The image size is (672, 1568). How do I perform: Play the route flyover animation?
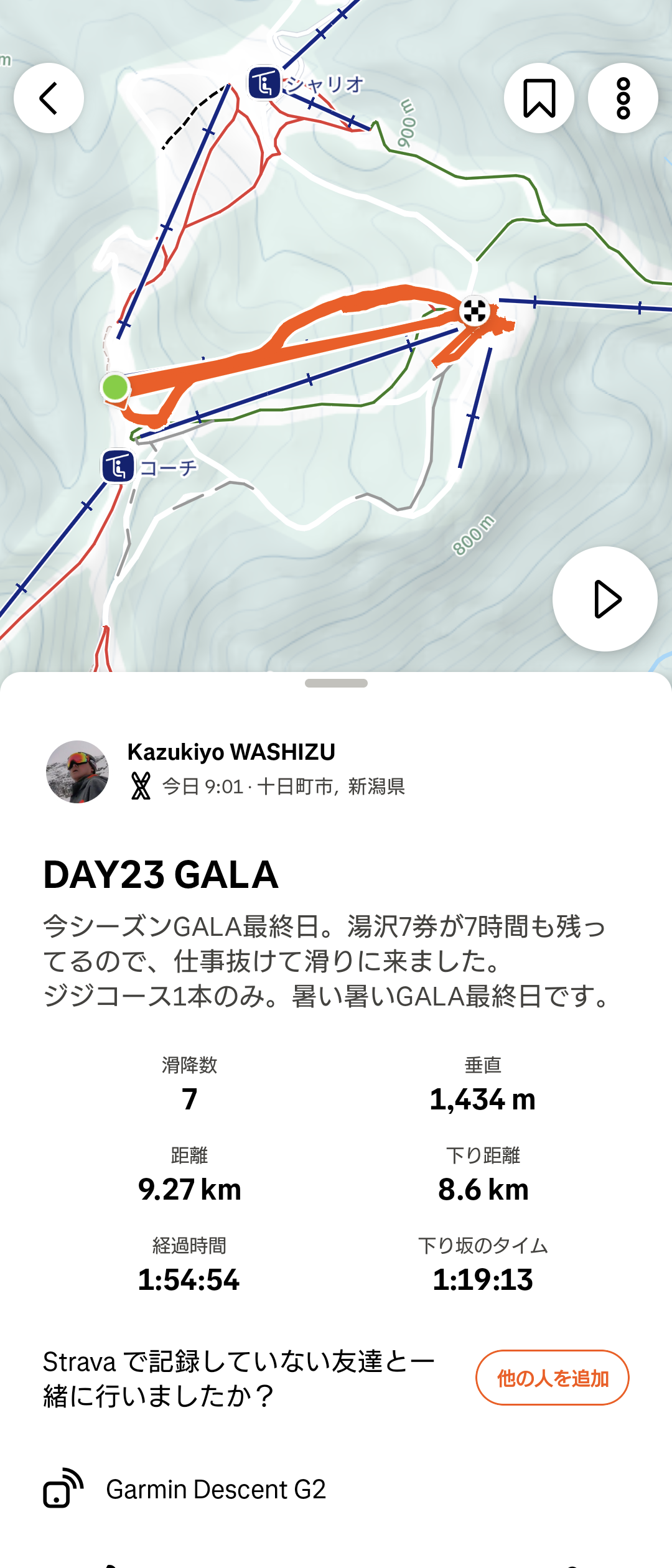tap(605, 599)
